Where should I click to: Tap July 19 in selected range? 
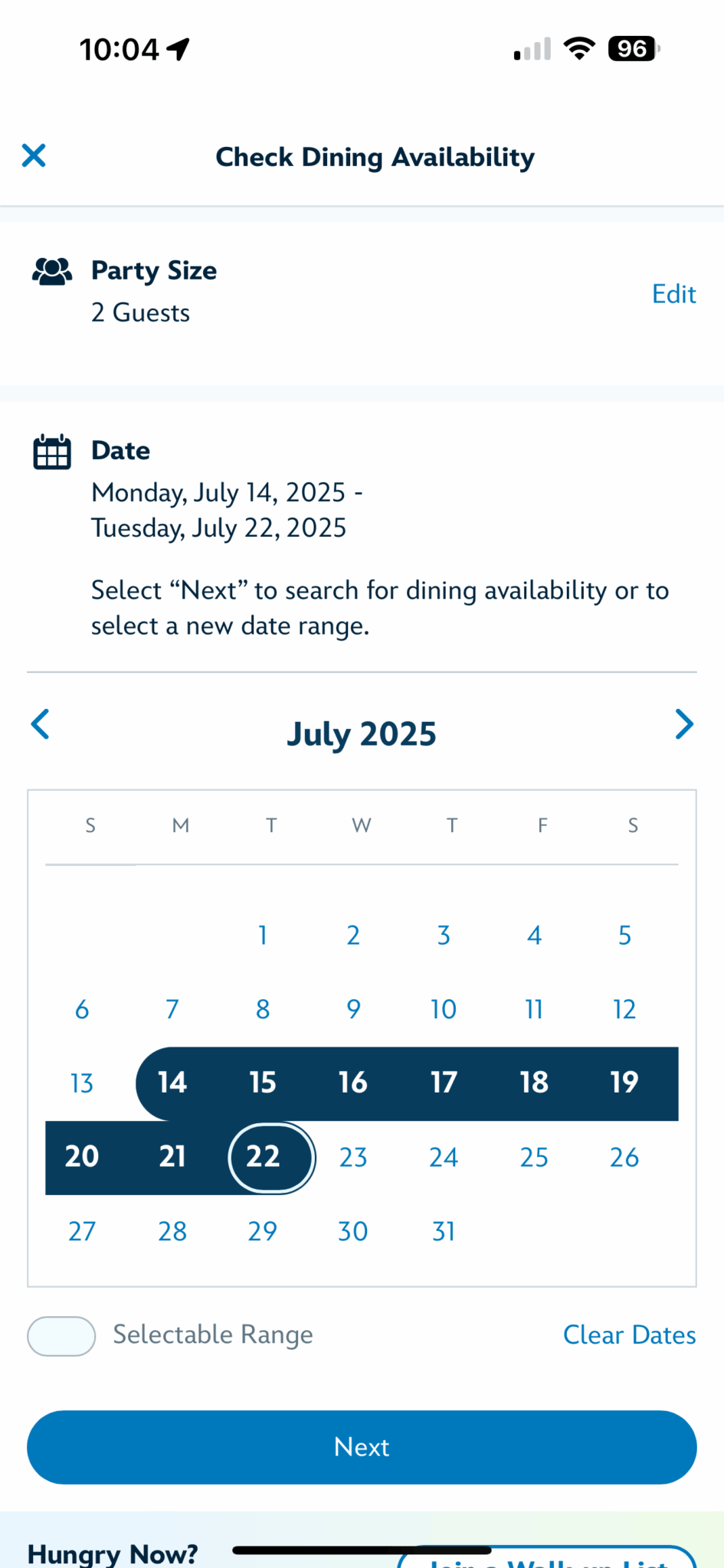point(624,1083)
